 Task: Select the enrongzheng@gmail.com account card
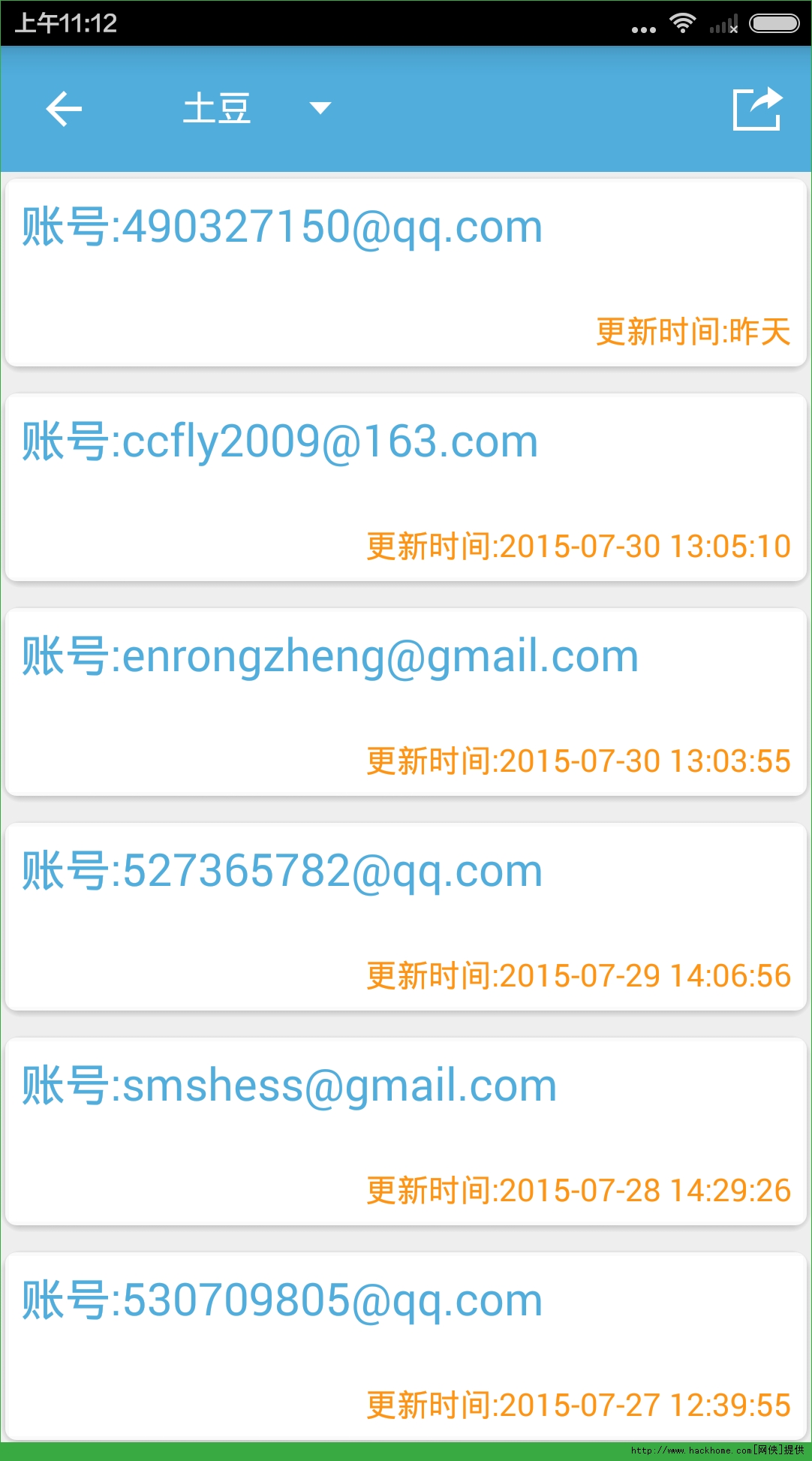click(x=406, y=703)
